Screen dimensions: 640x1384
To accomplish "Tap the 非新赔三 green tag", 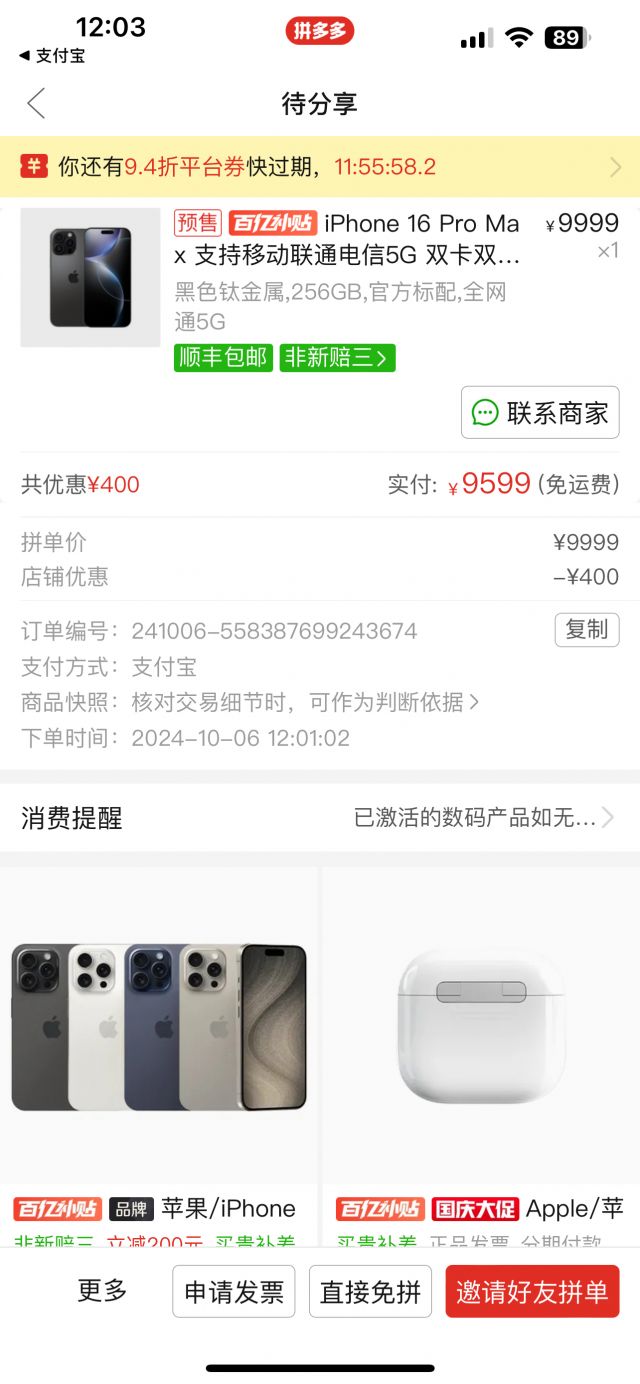I will tap(337, 357).
